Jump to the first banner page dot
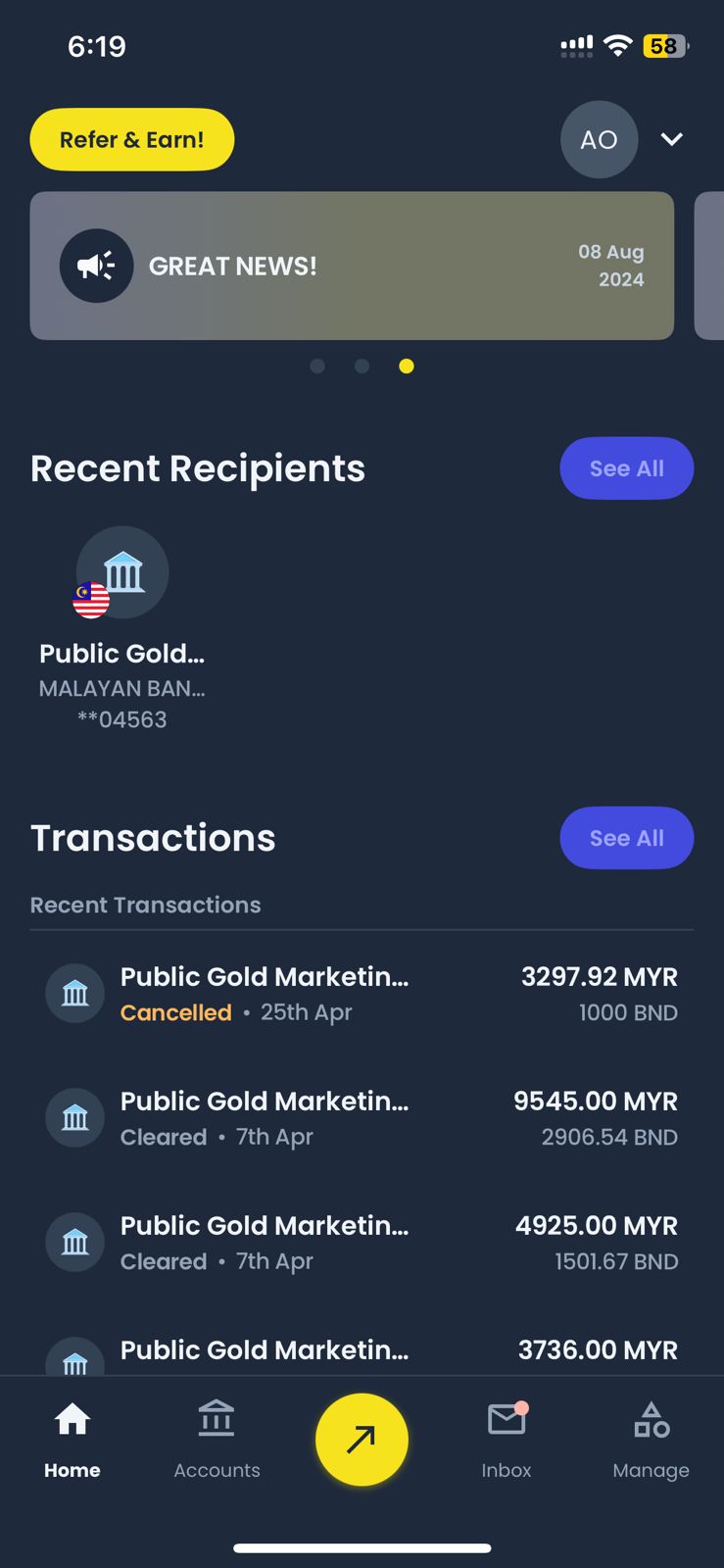724x1568 pixels. tap(317, 366)
